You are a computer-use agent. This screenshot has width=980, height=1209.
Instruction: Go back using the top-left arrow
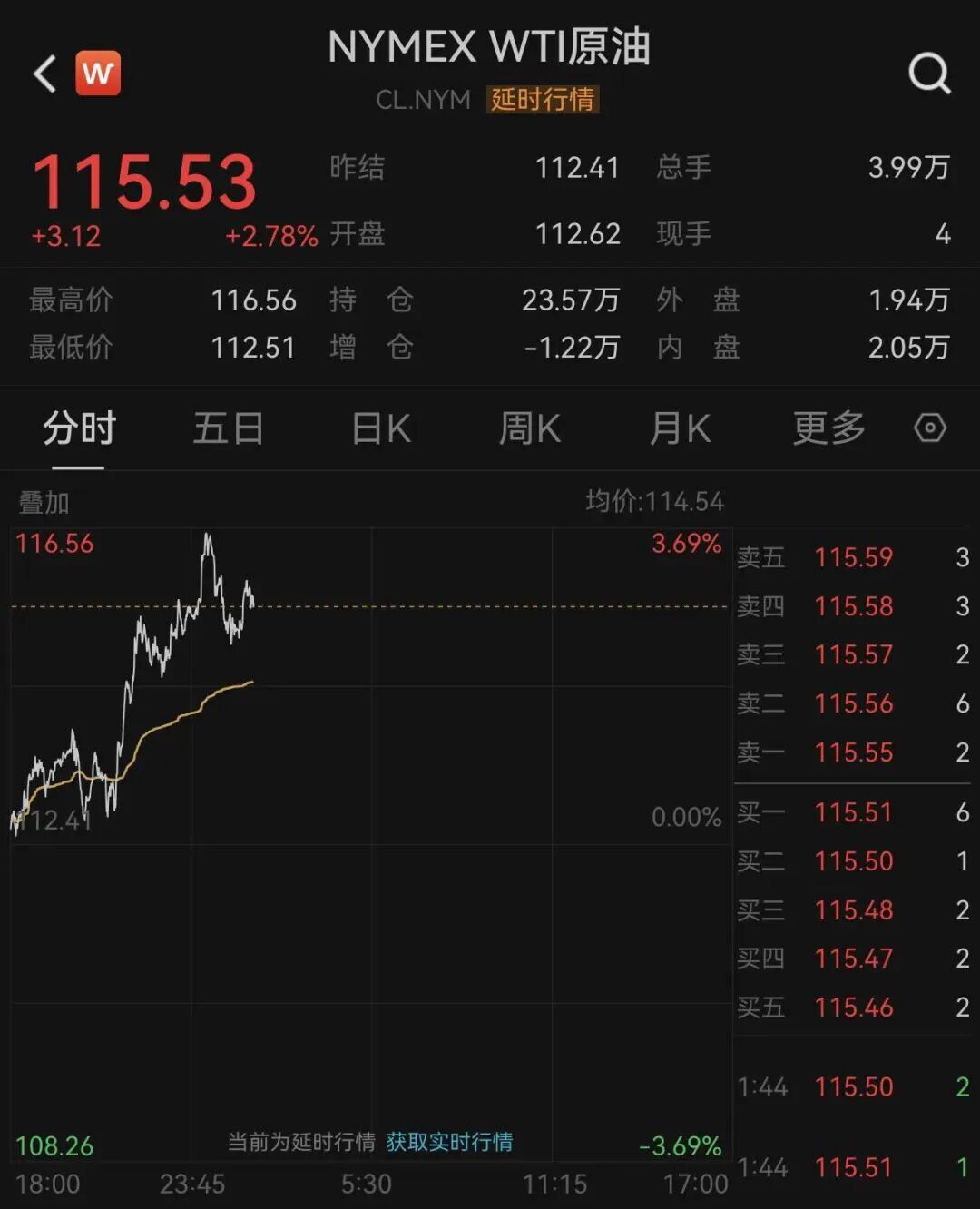(45, 74)
